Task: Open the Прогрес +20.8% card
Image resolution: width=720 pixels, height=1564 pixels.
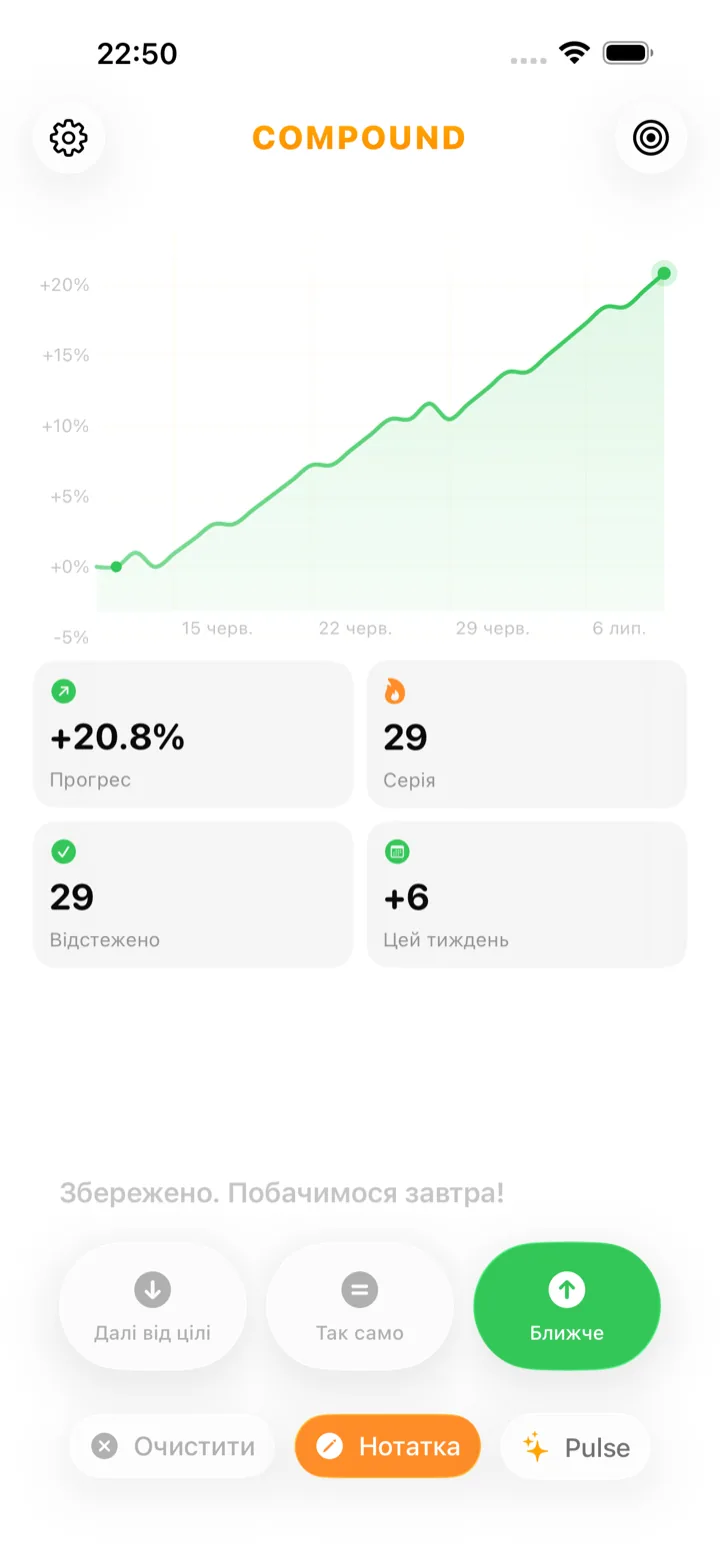Action: [193, 734]
